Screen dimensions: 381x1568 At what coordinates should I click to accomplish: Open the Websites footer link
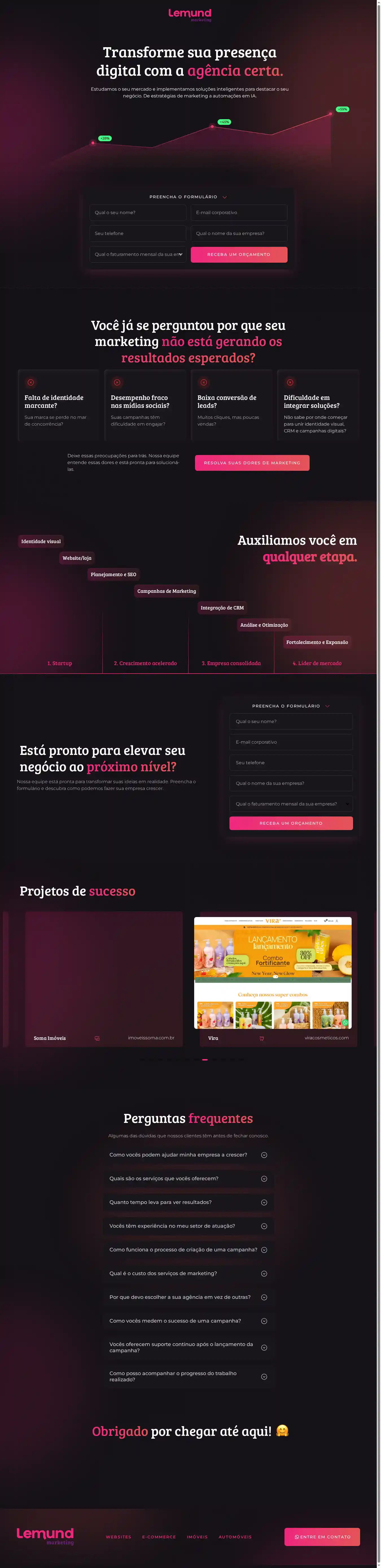pyautogui.click(x=119, y=1537)
